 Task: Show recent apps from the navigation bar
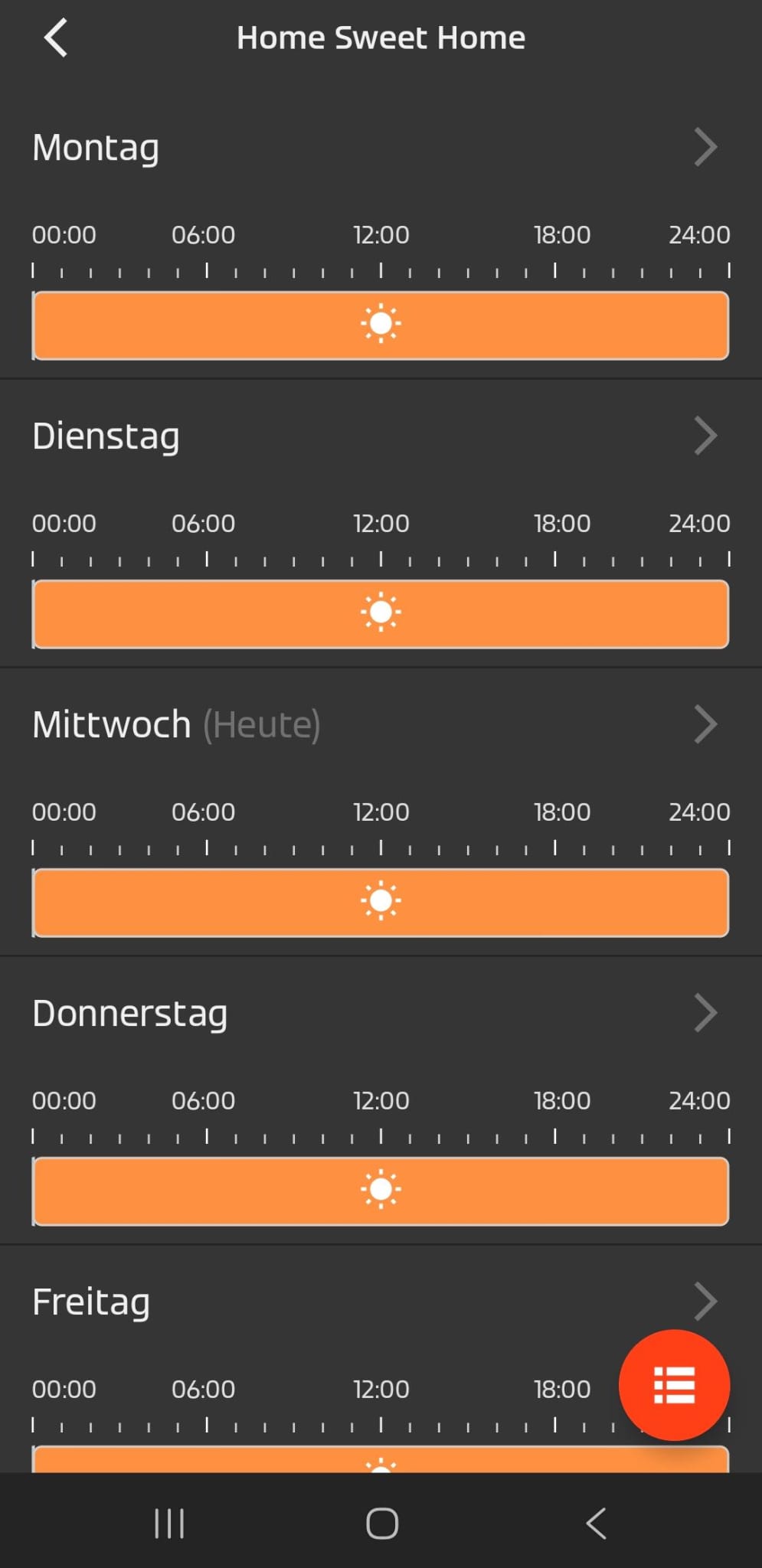pyautogui.click(x=169, y=1523)
